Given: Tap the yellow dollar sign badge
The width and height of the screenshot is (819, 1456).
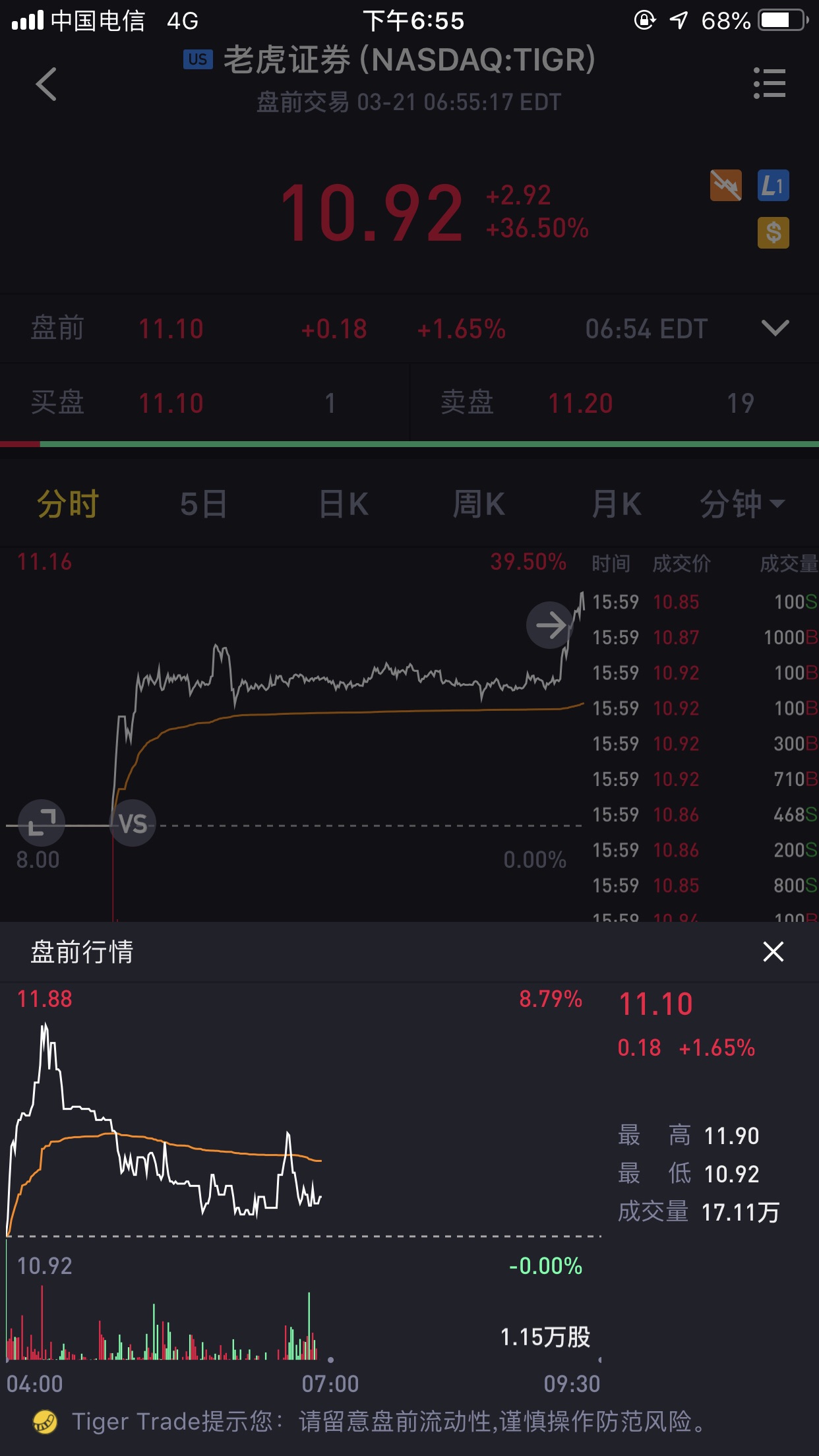Looking at the screenshot, I should (x=773, y=233).
